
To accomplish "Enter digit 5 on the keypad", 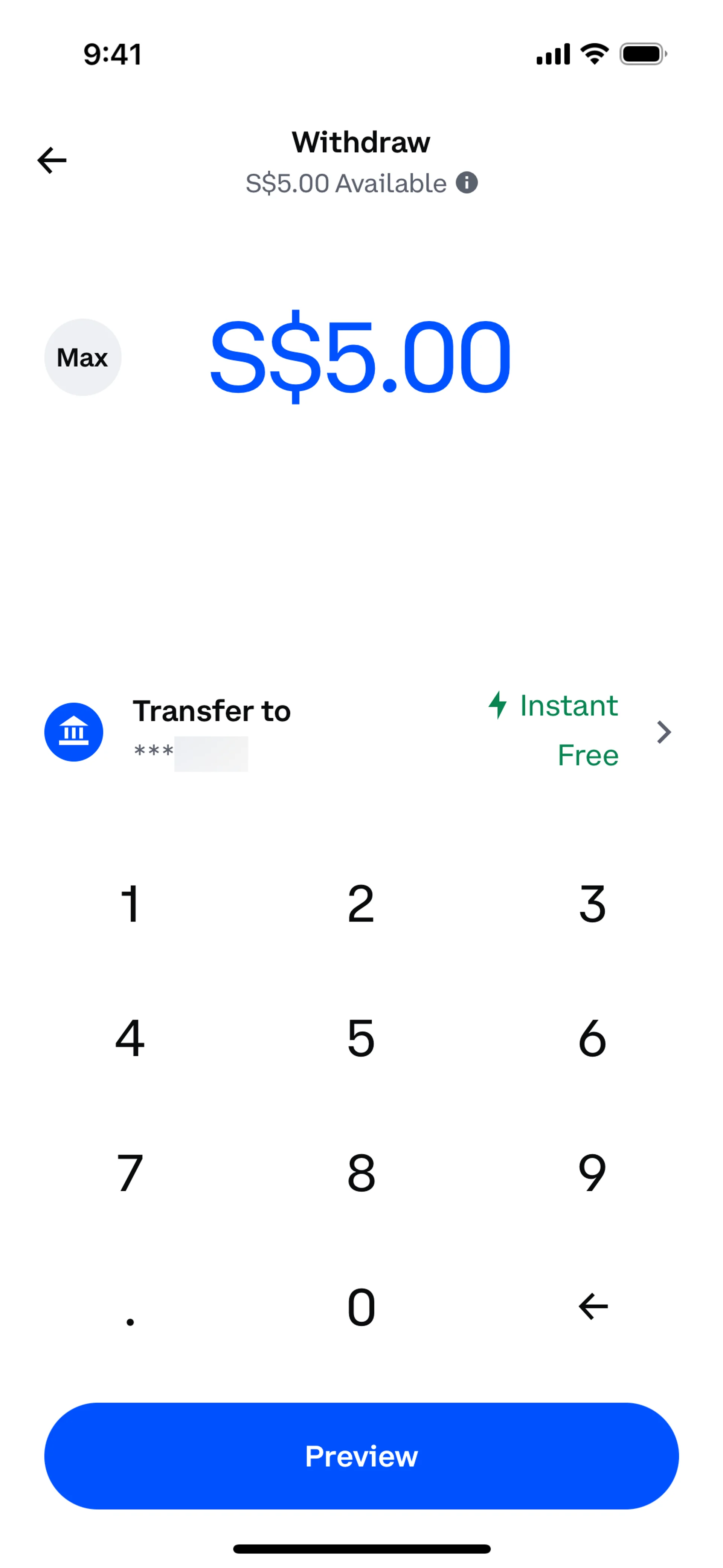I will [x=361, y=1038].
